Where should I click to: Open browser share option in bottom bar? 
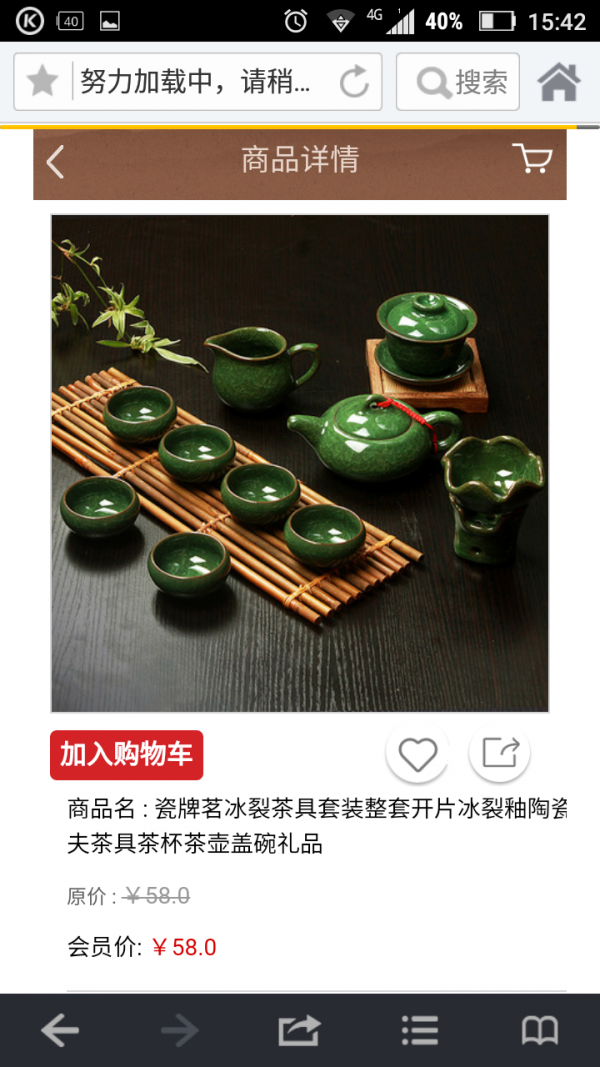tap(300, 1030)
